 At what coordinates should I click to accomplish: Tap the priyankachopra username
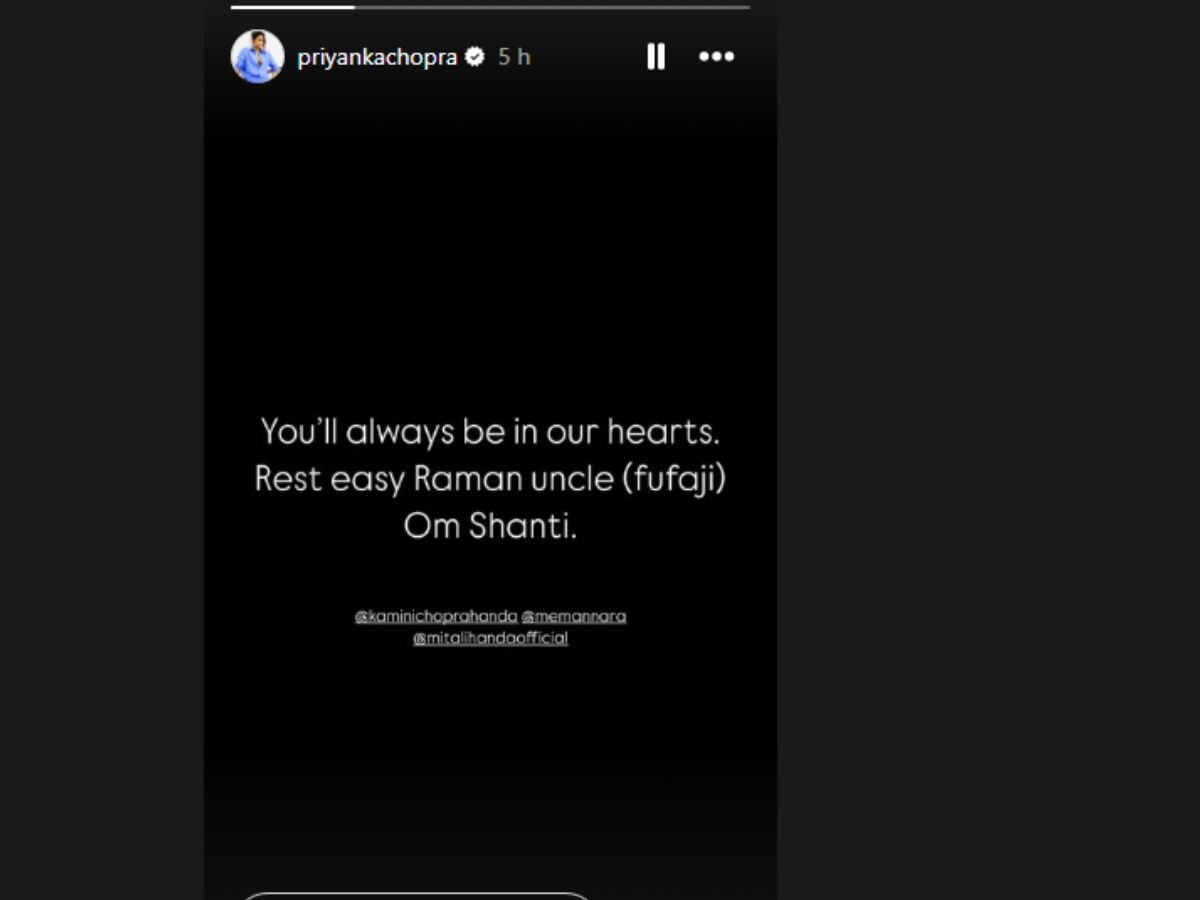coord(377,57)
